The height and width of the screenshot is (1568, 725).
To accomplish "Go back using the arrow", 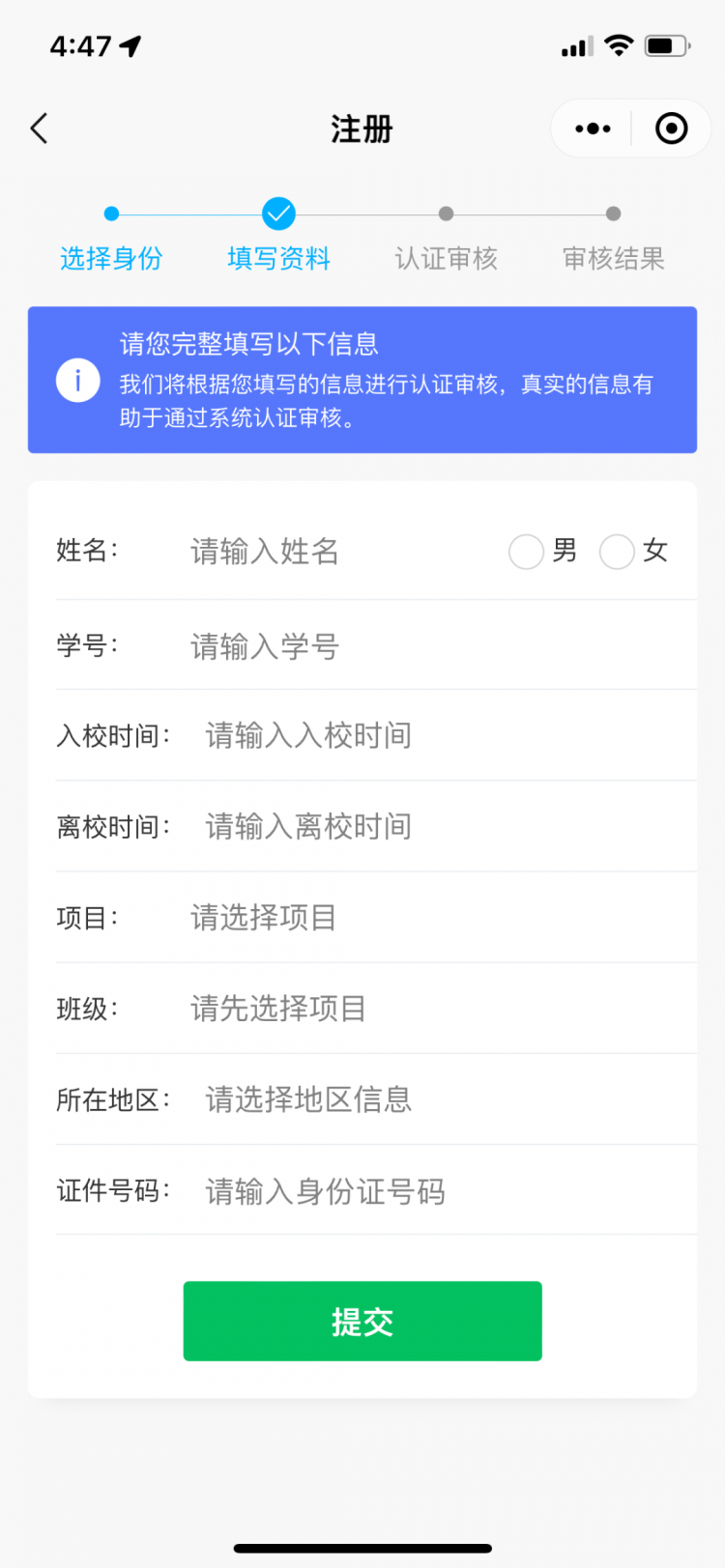I will [39, 128].
